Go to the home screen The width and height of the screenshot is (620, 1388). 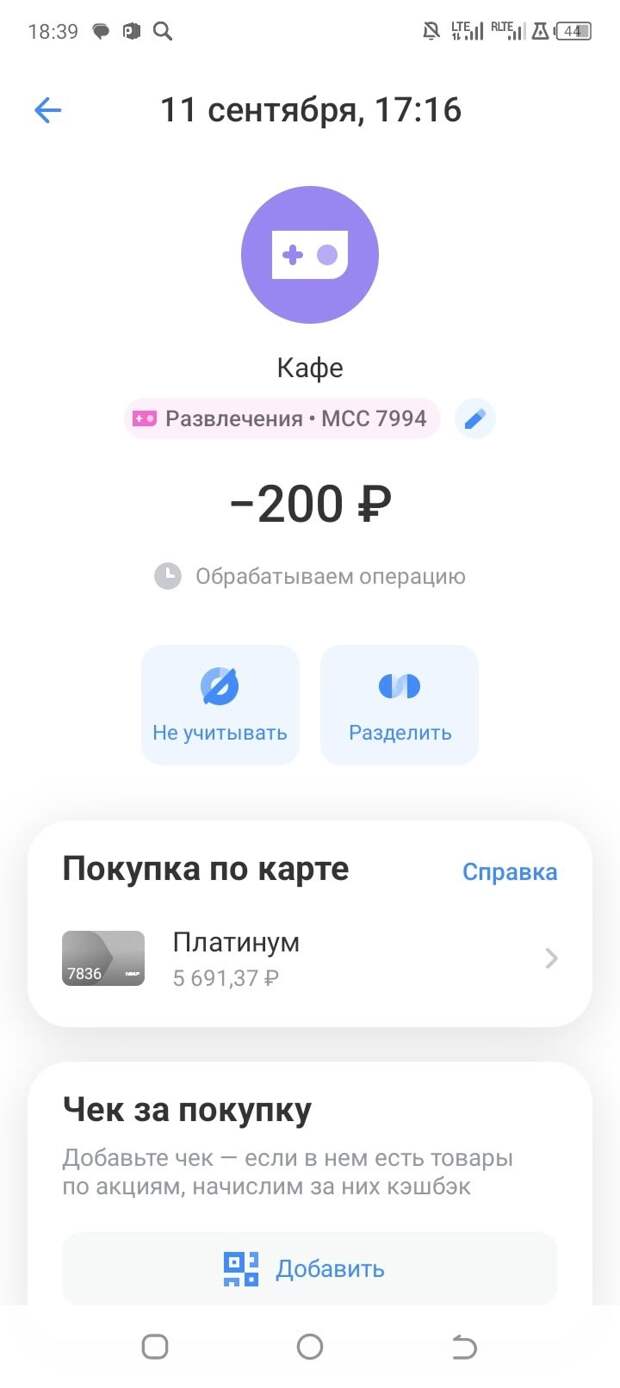click(310, 1347)
